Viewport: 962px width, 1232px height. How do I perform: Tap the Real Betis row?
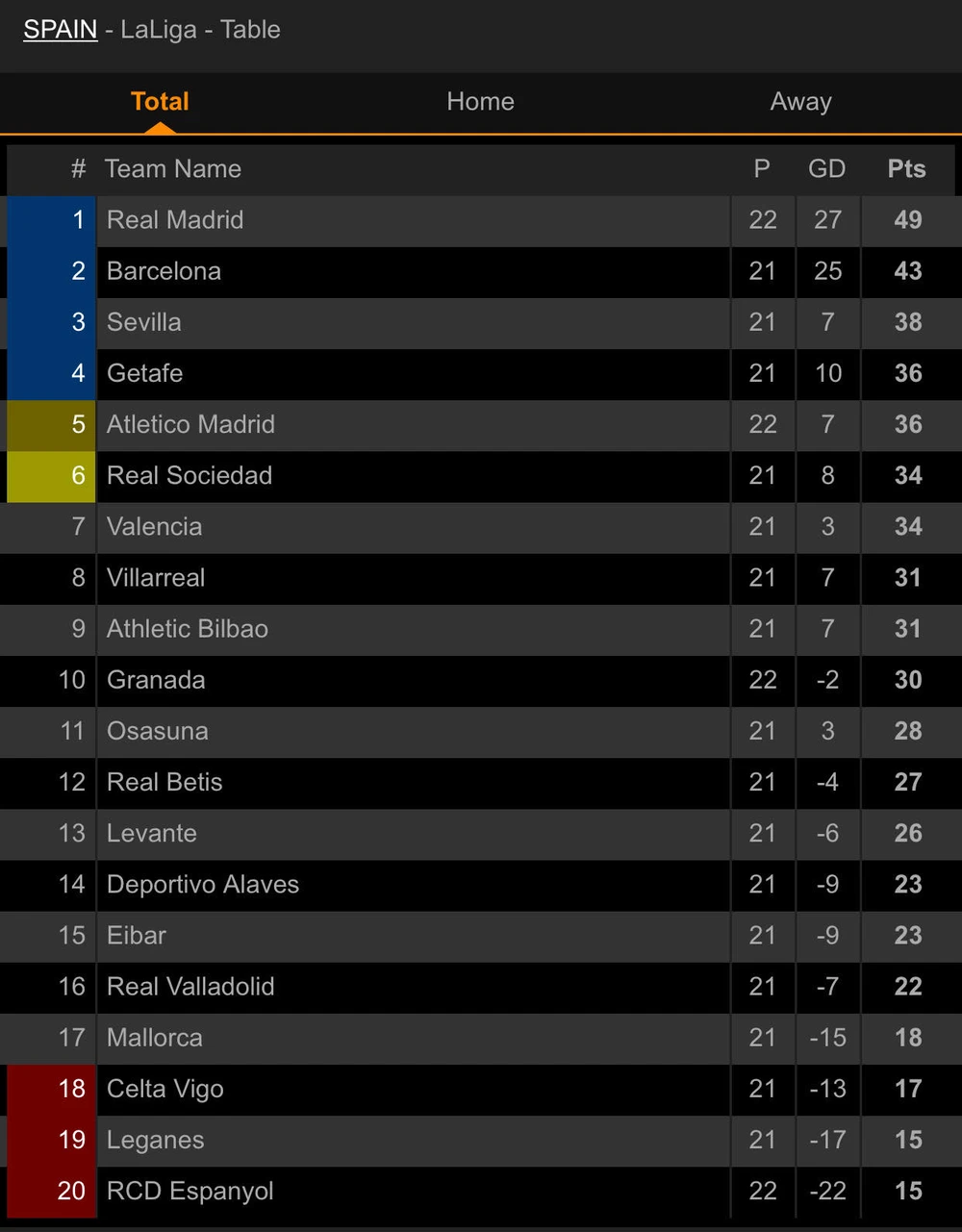[165, 782]
